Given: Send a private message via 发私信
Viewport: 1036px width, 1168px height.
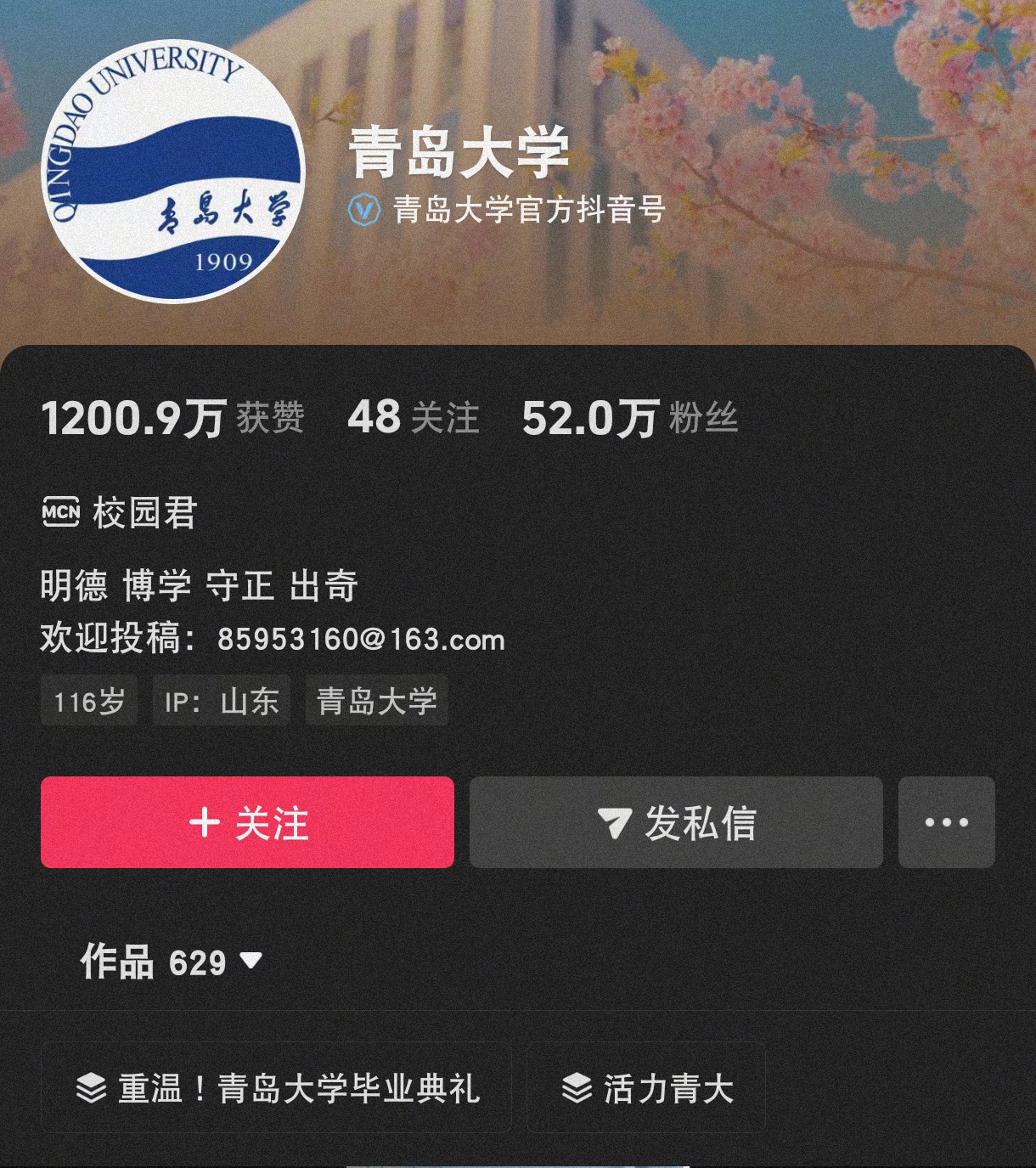Looking at the screenshot, I should pos(676,822).
